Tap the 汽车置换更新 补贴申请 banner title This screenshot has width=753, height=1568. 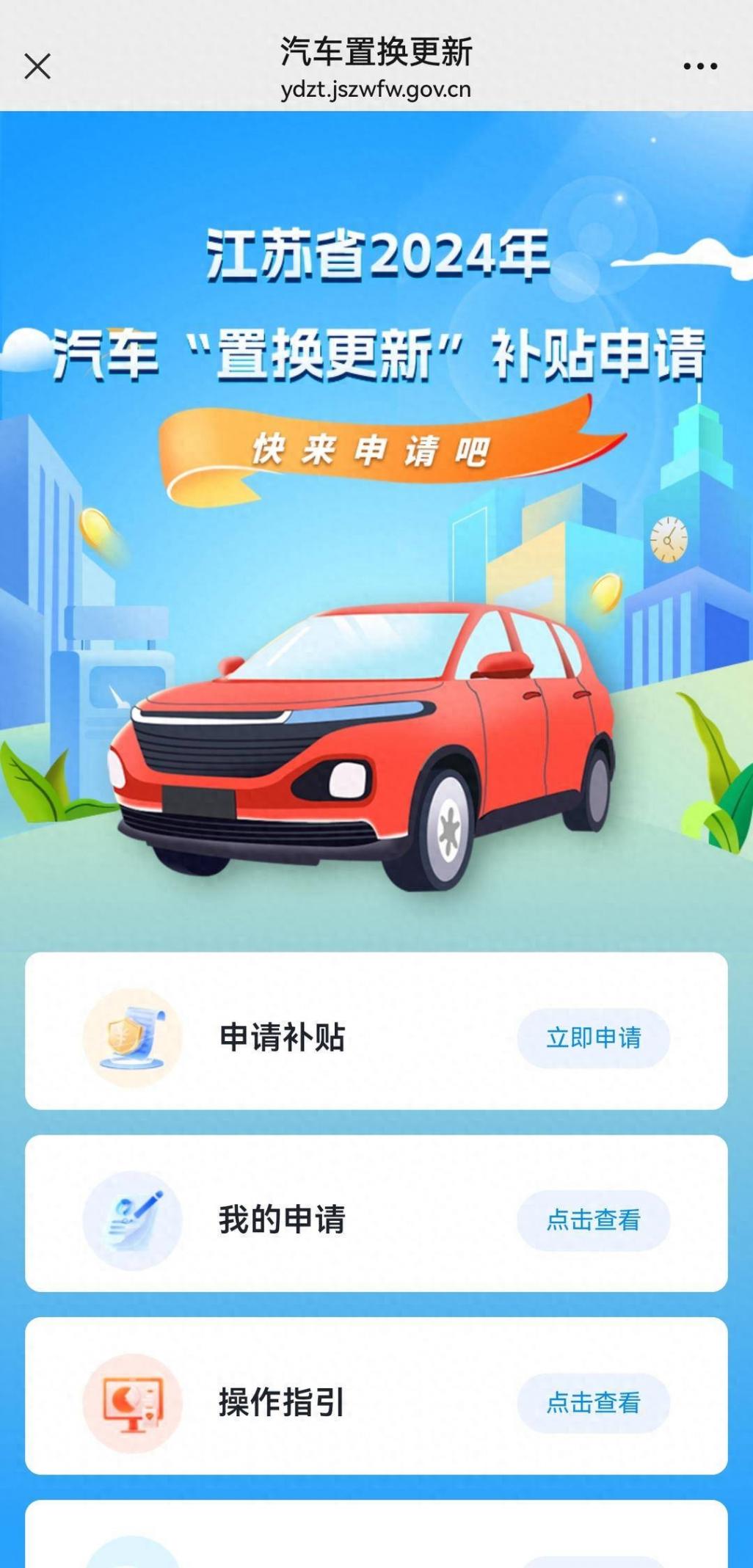coord(376,352)
